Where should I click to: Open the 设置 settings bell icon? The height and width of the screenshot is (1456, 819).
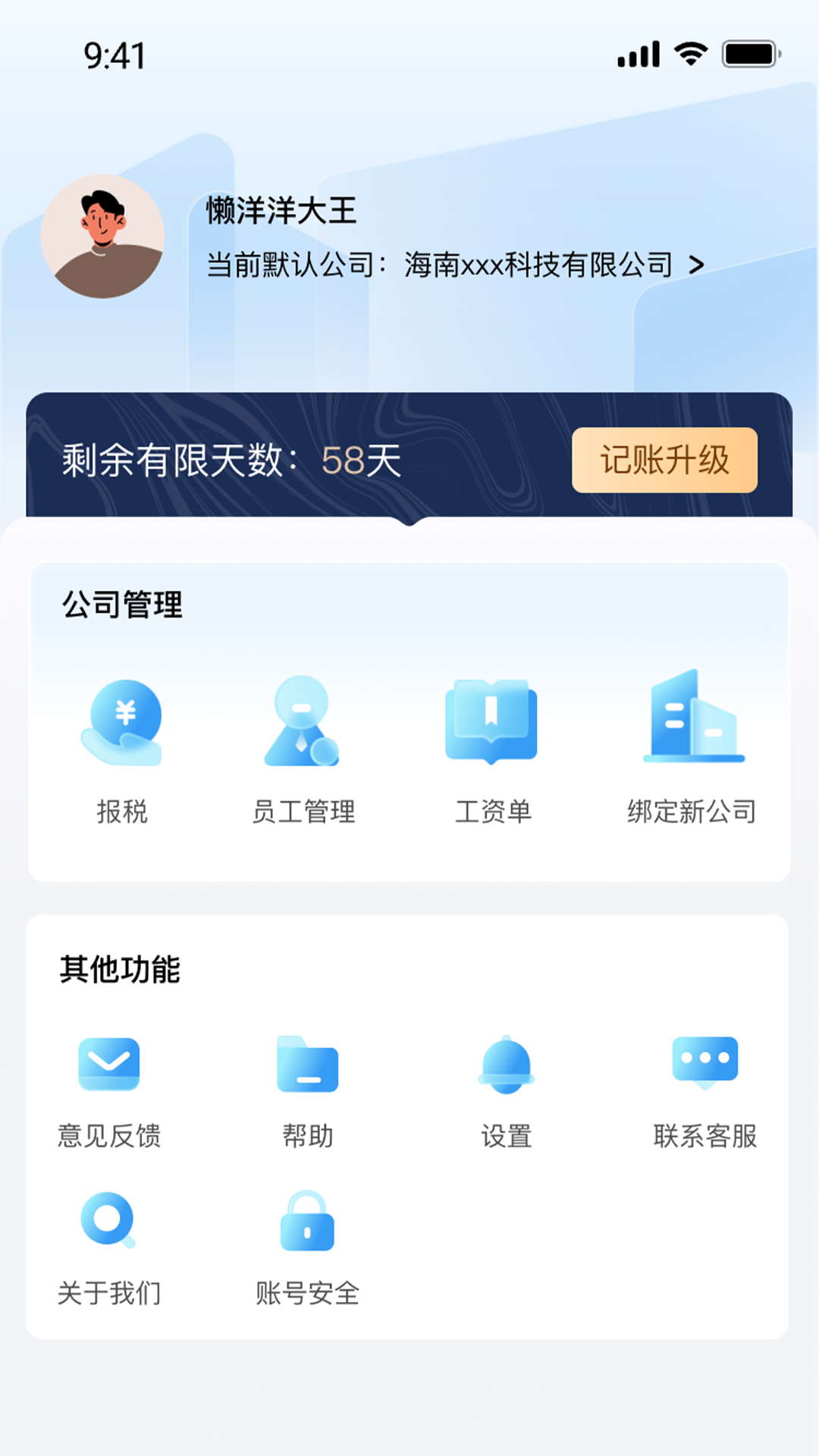point(507,1063)
